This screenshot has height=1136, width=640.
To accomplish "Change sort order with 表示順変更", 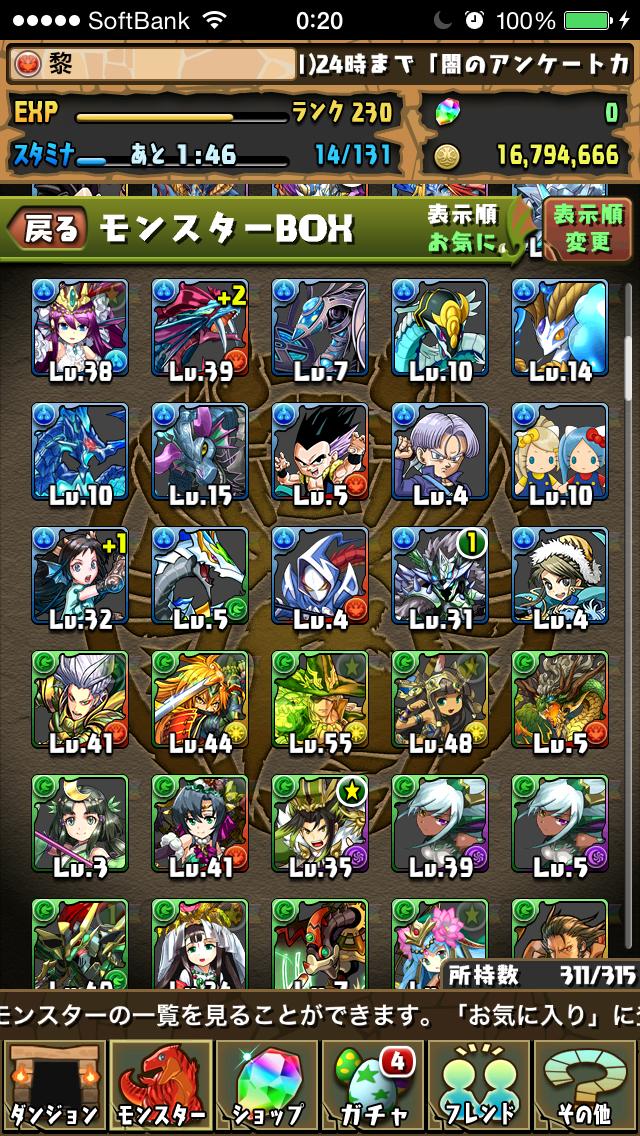I will 588,229.
